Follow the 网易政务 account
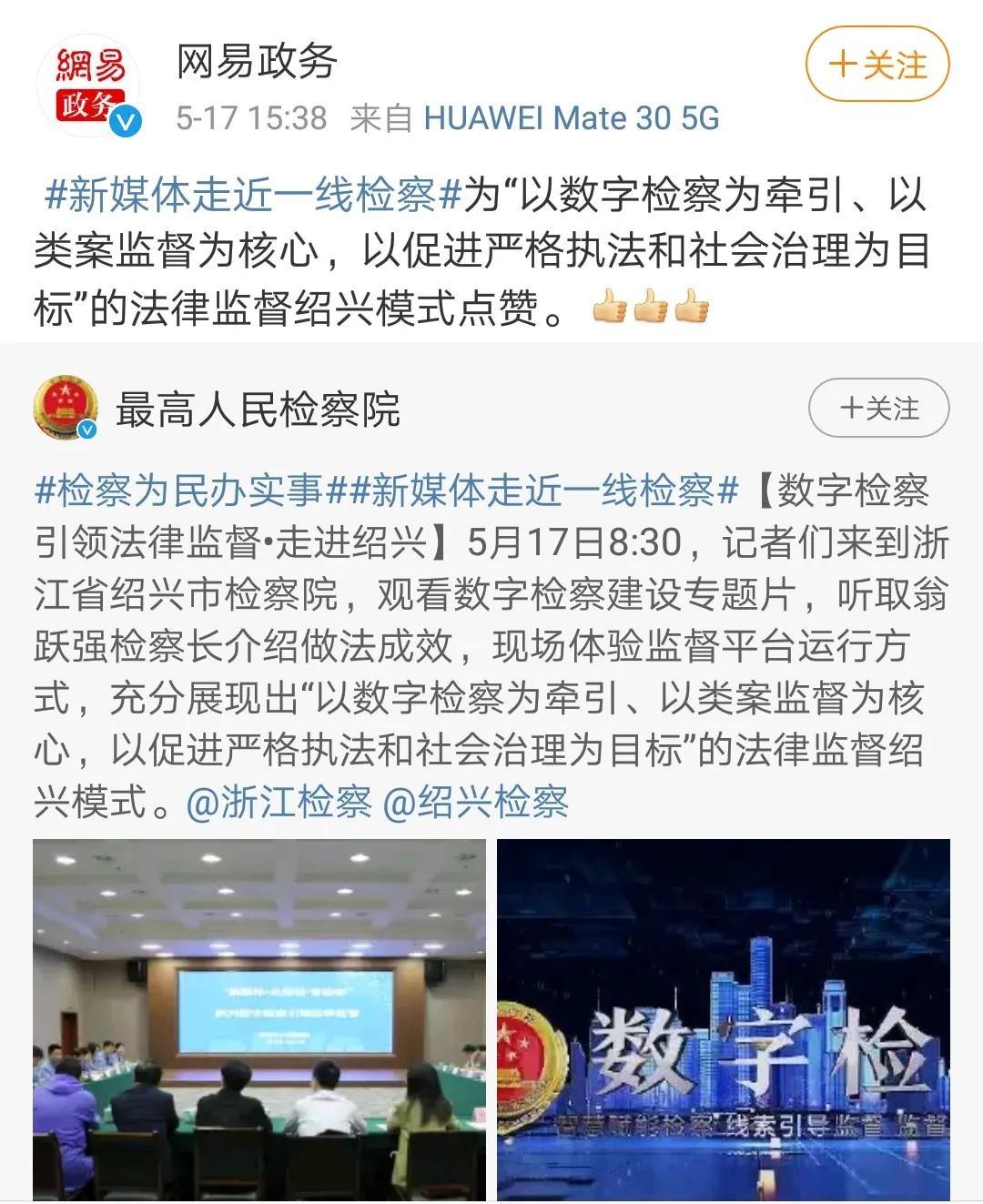 pyautogui.click(x=877, y=65)
